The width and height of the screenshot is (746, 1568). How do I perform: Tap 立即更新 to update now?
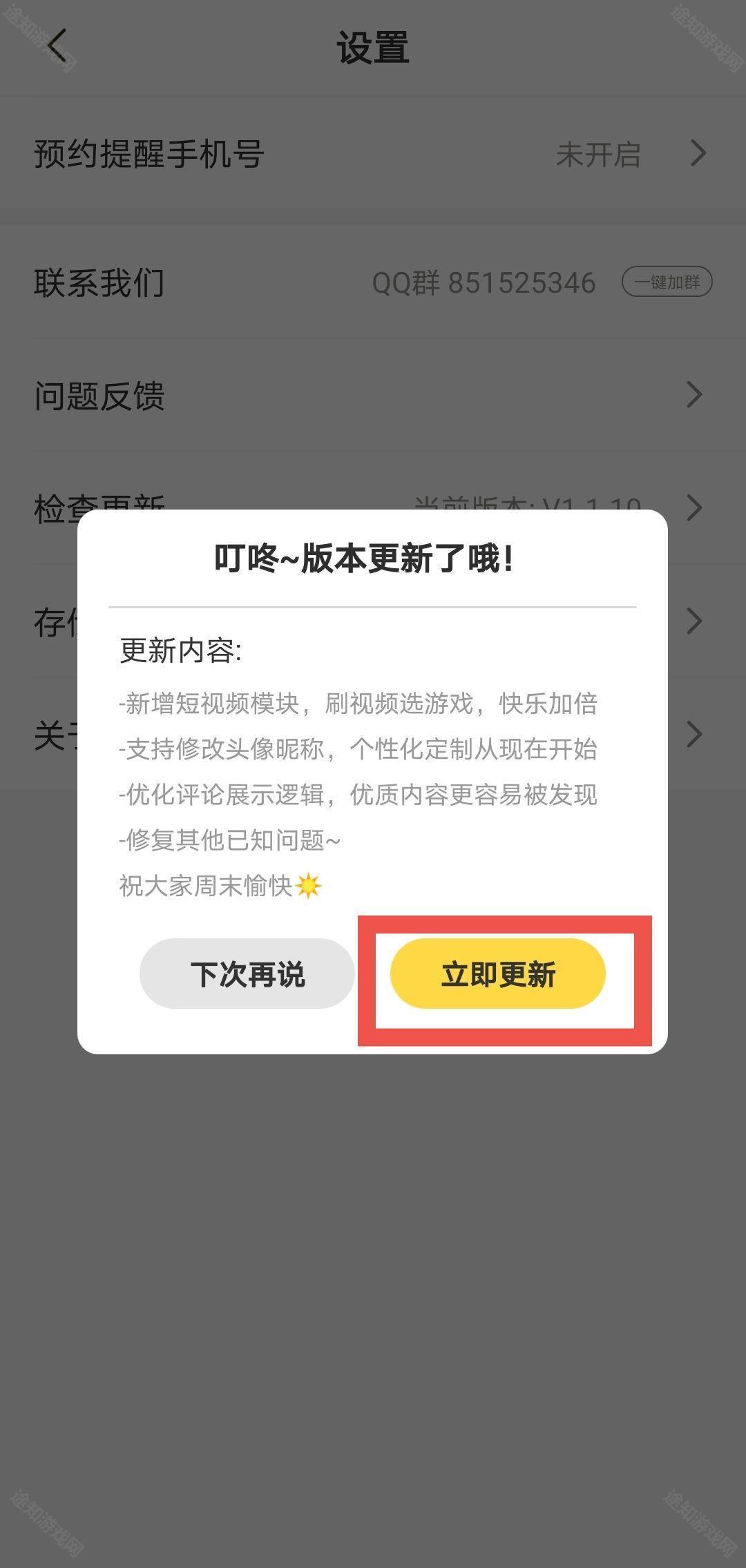point(497,974)
